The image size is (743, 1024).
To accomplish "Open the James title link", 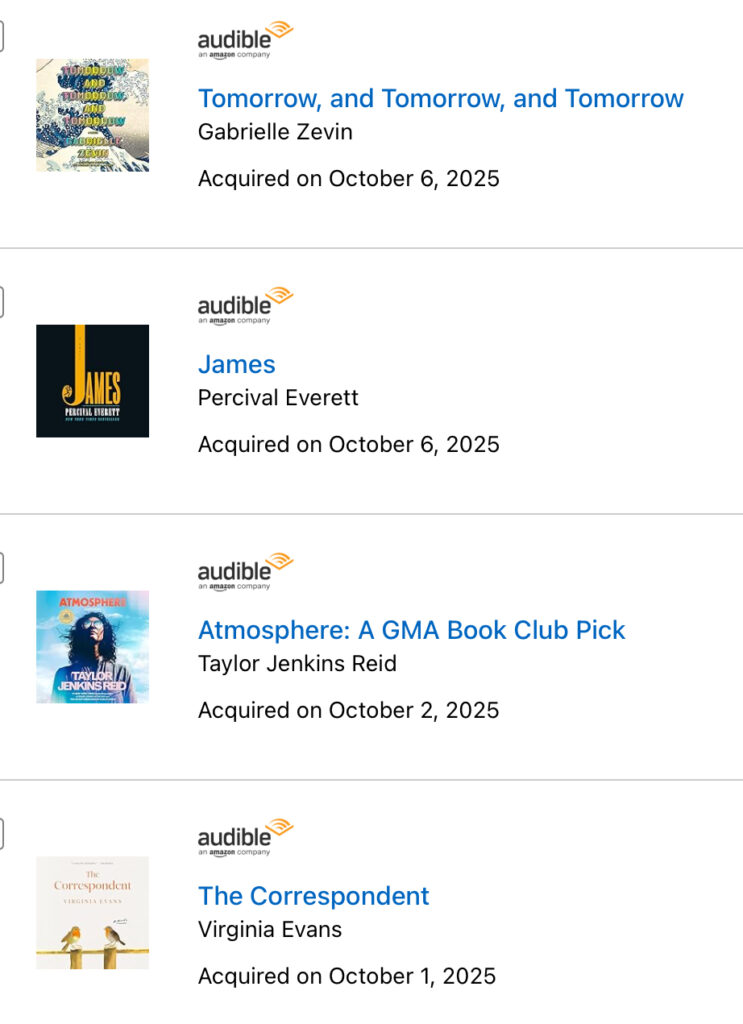I will click(236, 365).
